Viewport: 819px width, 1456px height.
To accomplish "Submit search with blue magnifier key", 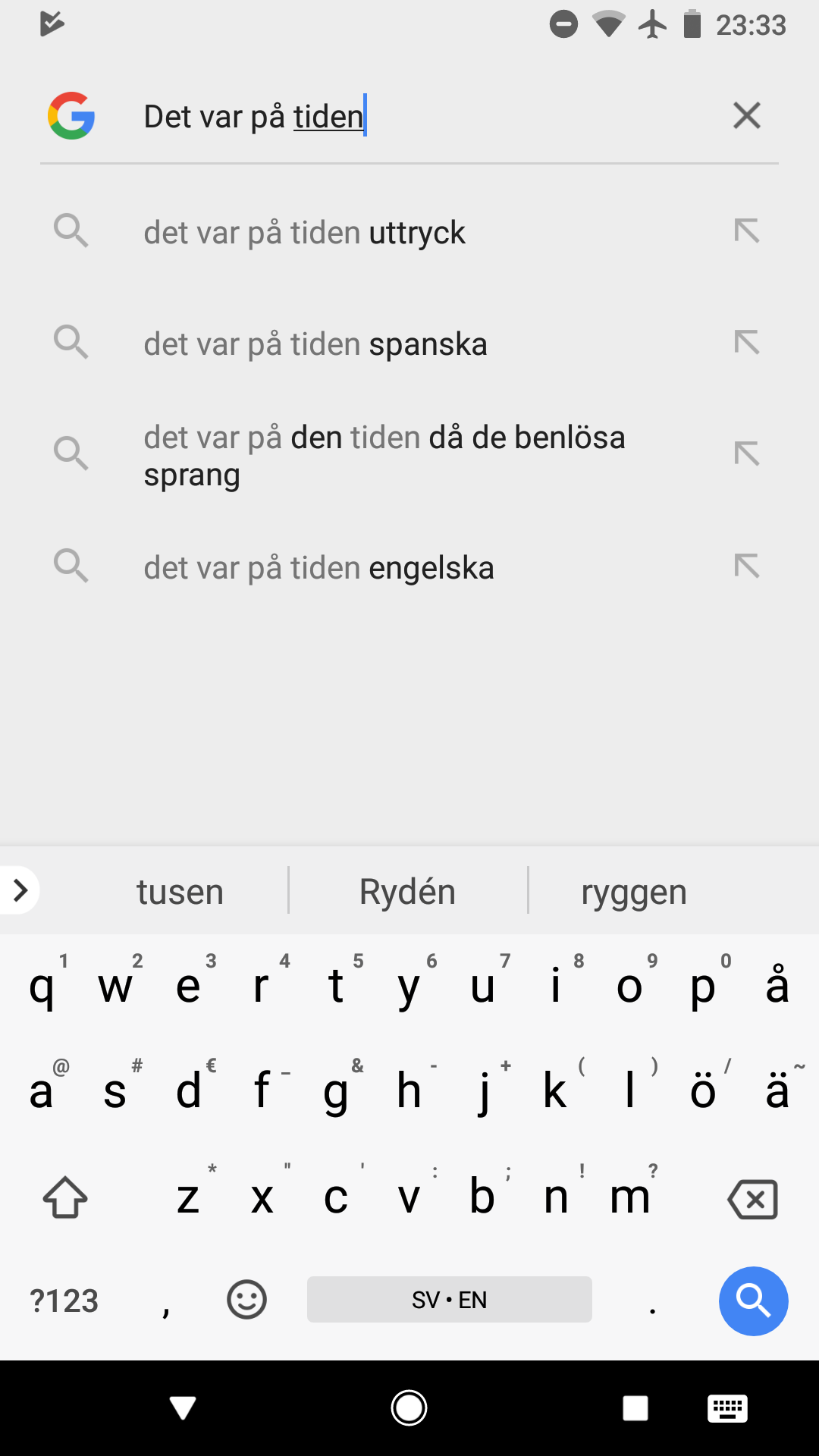I will [753, 1301].
